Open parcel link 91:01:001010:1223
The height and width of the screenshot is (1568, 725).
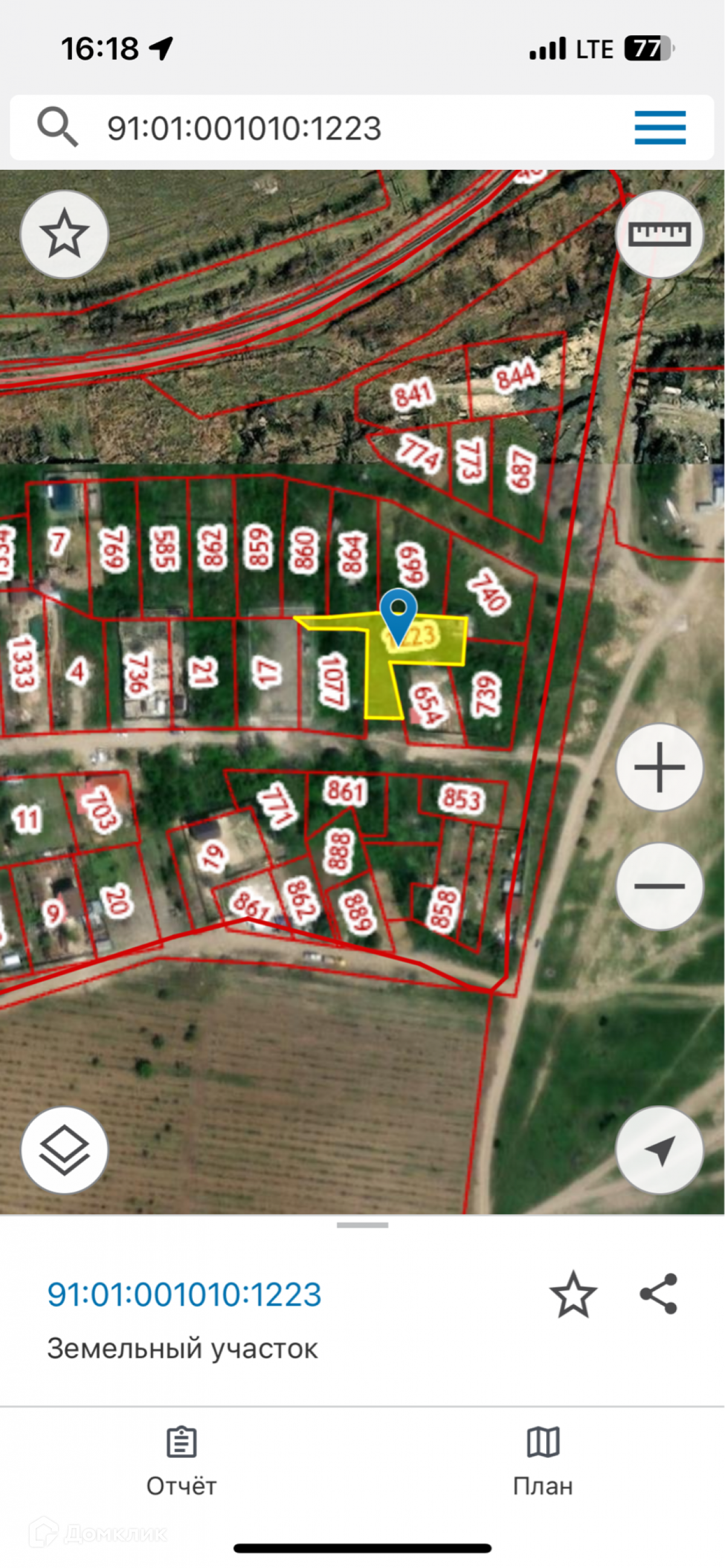point(184,1295)
